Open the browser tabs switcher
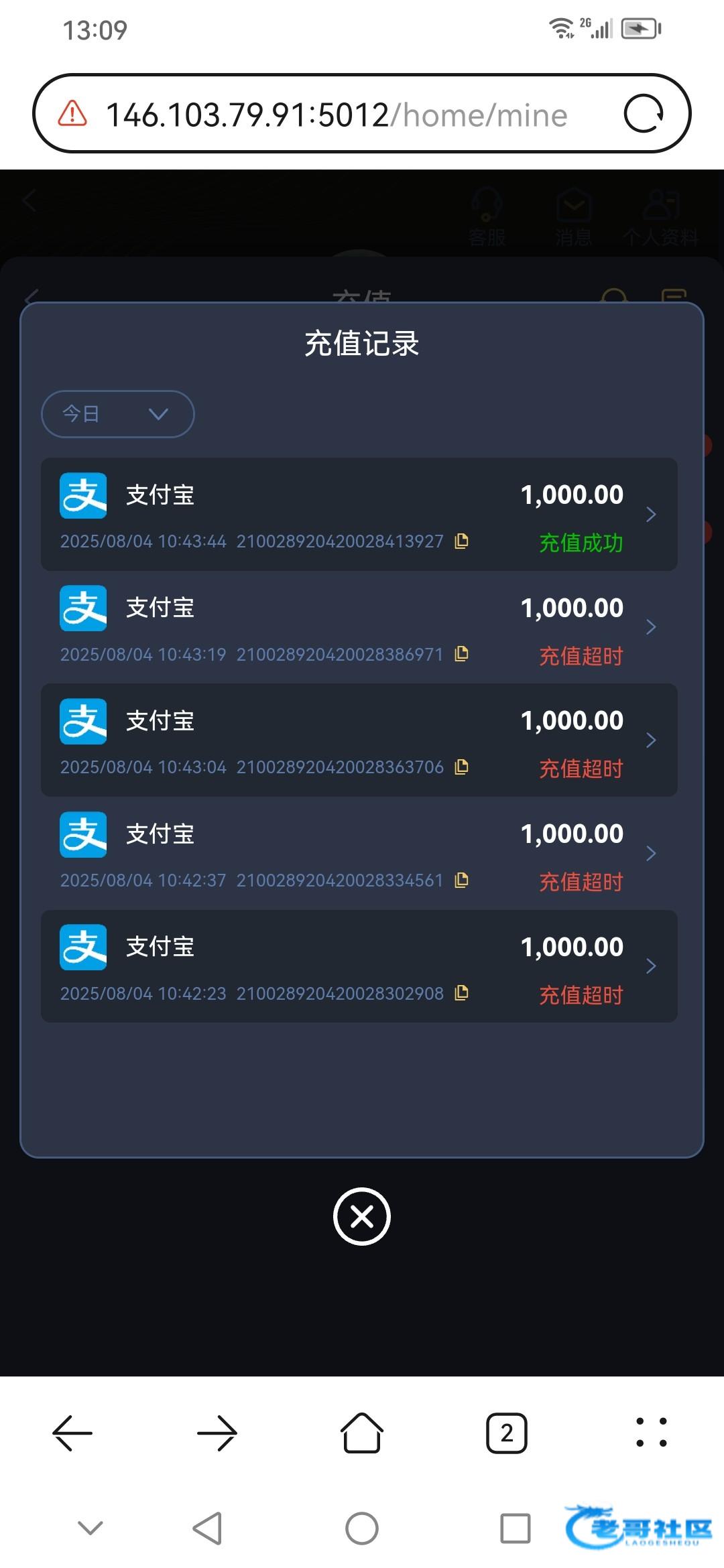Viewport: 724px width, 1568px height. 507,1433
